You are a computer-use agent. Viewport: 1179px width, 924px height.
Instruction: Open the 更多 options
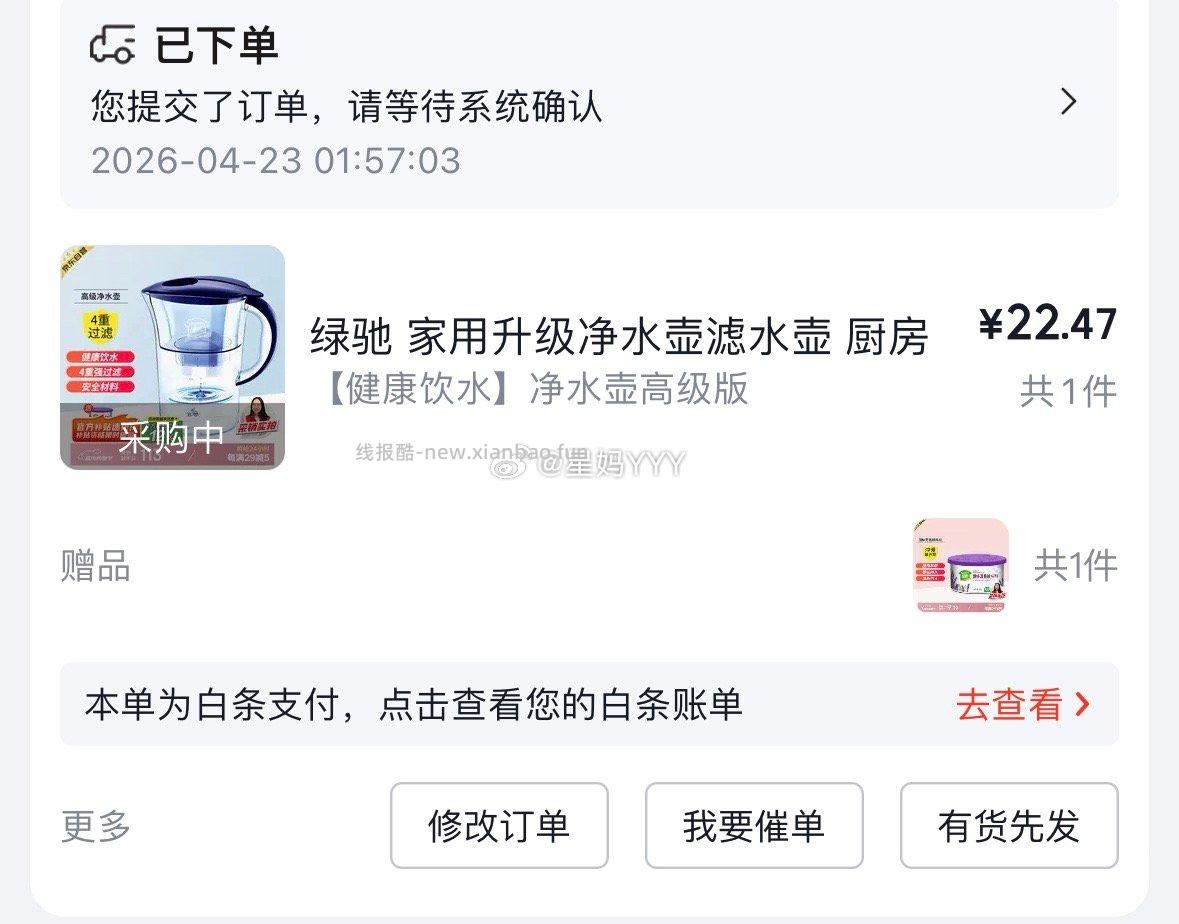point(96,826)
